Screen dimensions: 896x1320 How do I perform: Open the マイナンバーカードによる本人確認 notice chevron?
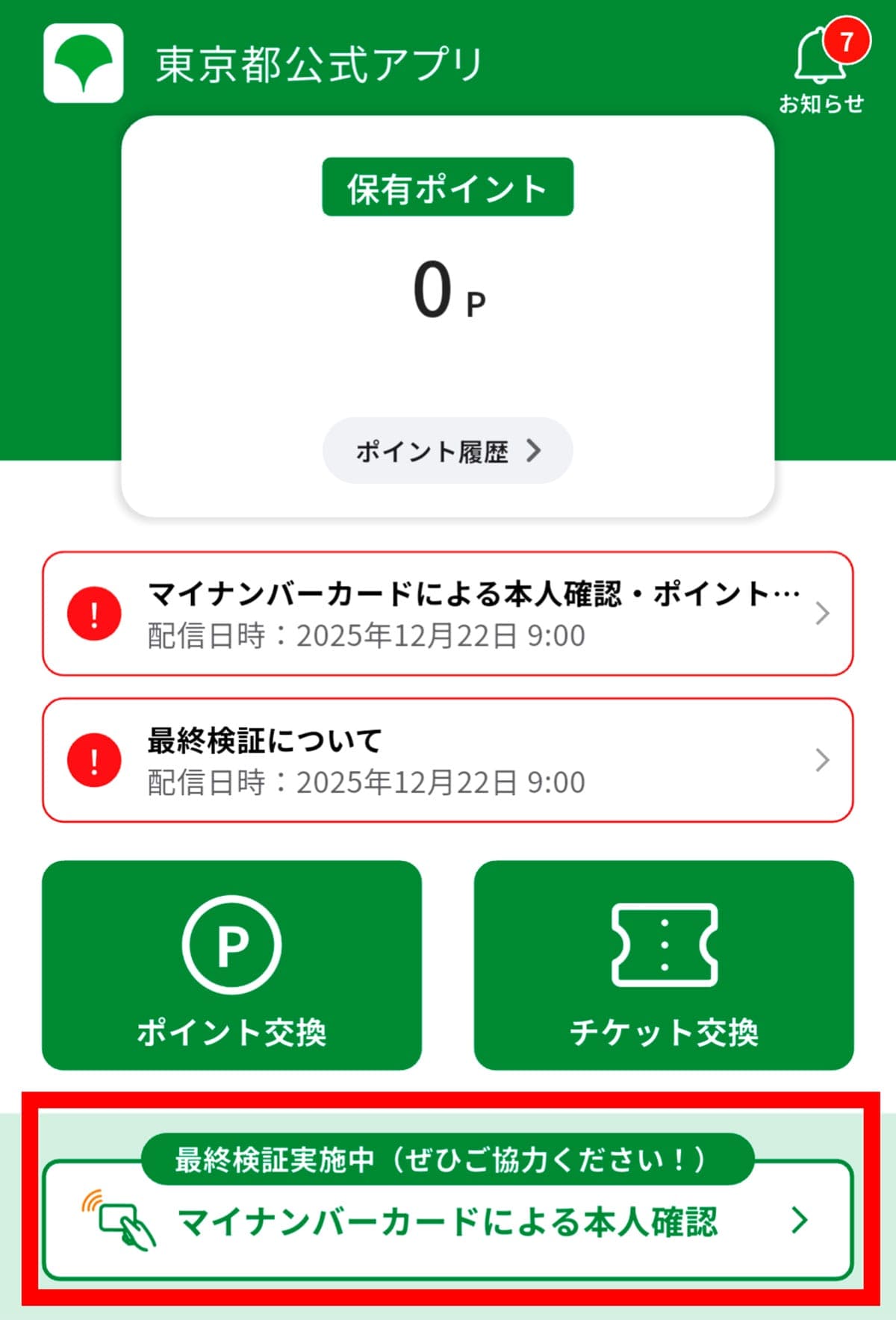tap(821, 612)
